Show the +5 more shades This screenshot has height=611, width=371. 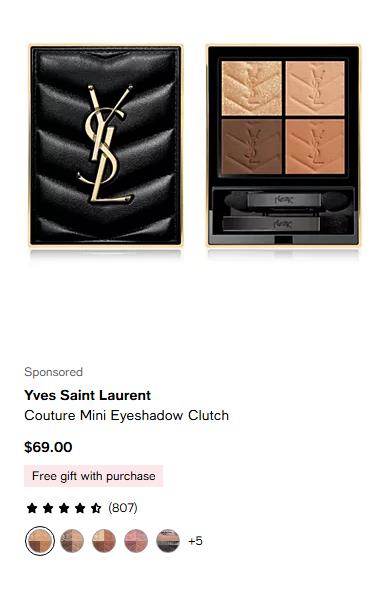coord(195,541)
